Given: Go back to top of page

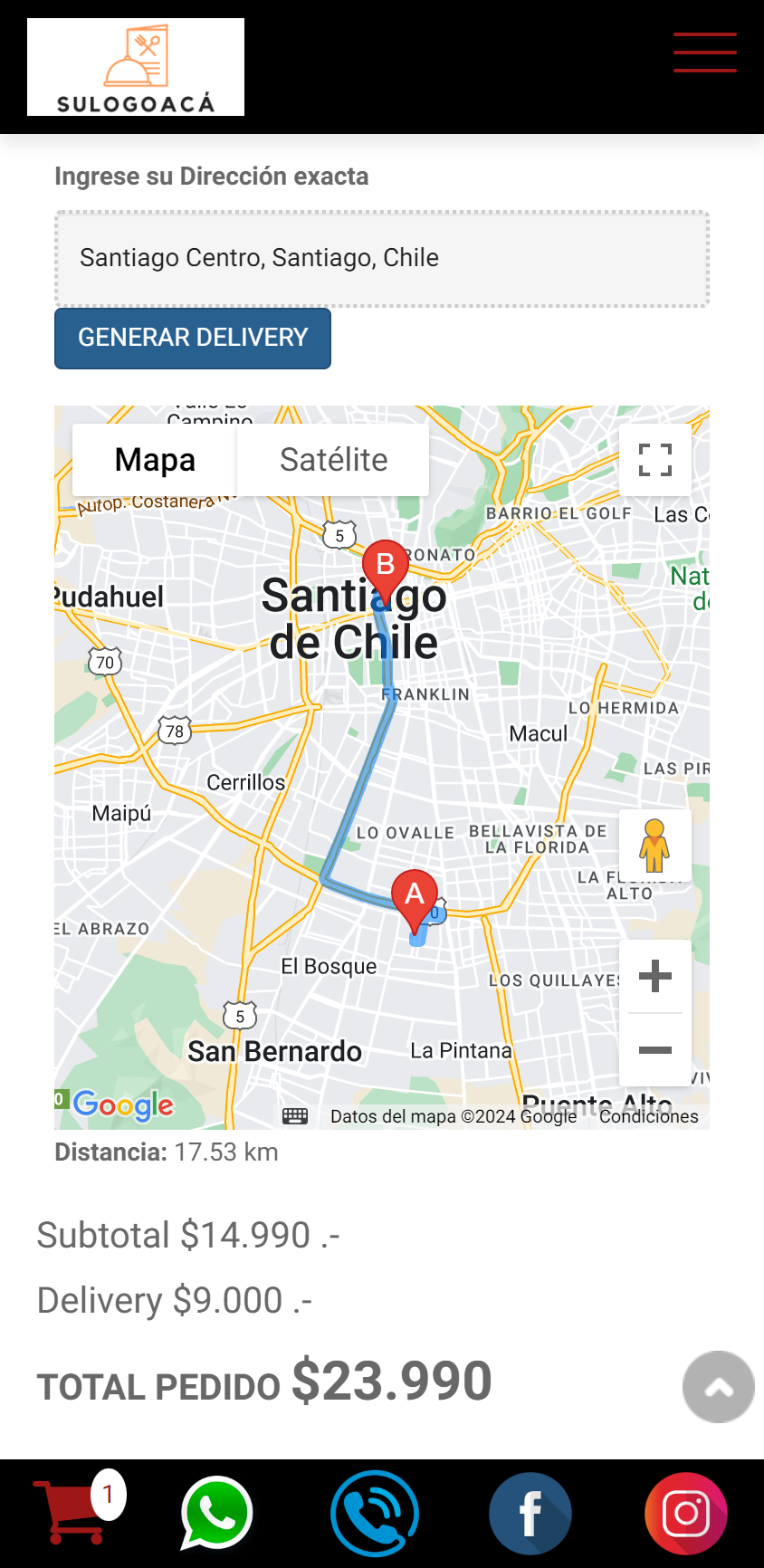Looking at the screenshot, I should coord(718,1387).
